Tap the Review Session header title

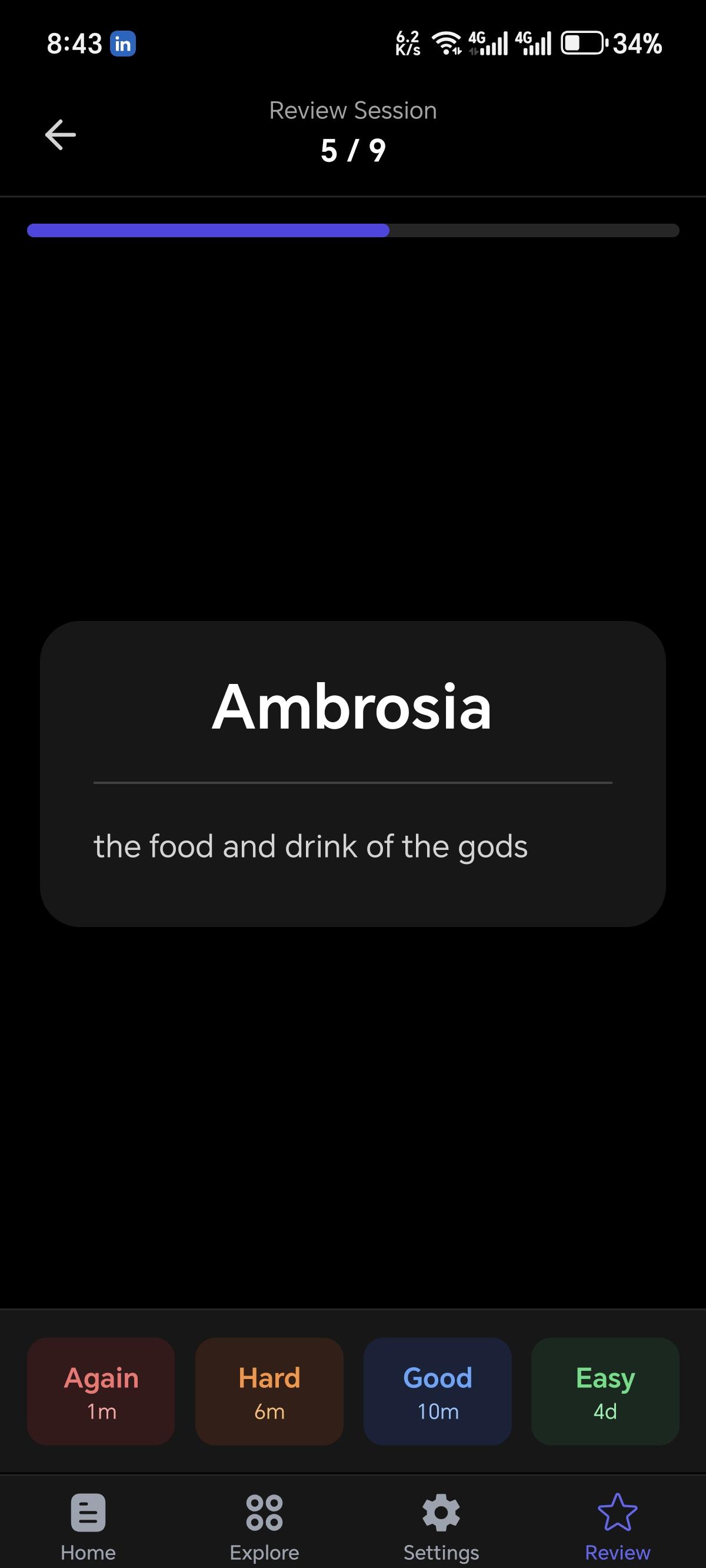pos(353,109)
